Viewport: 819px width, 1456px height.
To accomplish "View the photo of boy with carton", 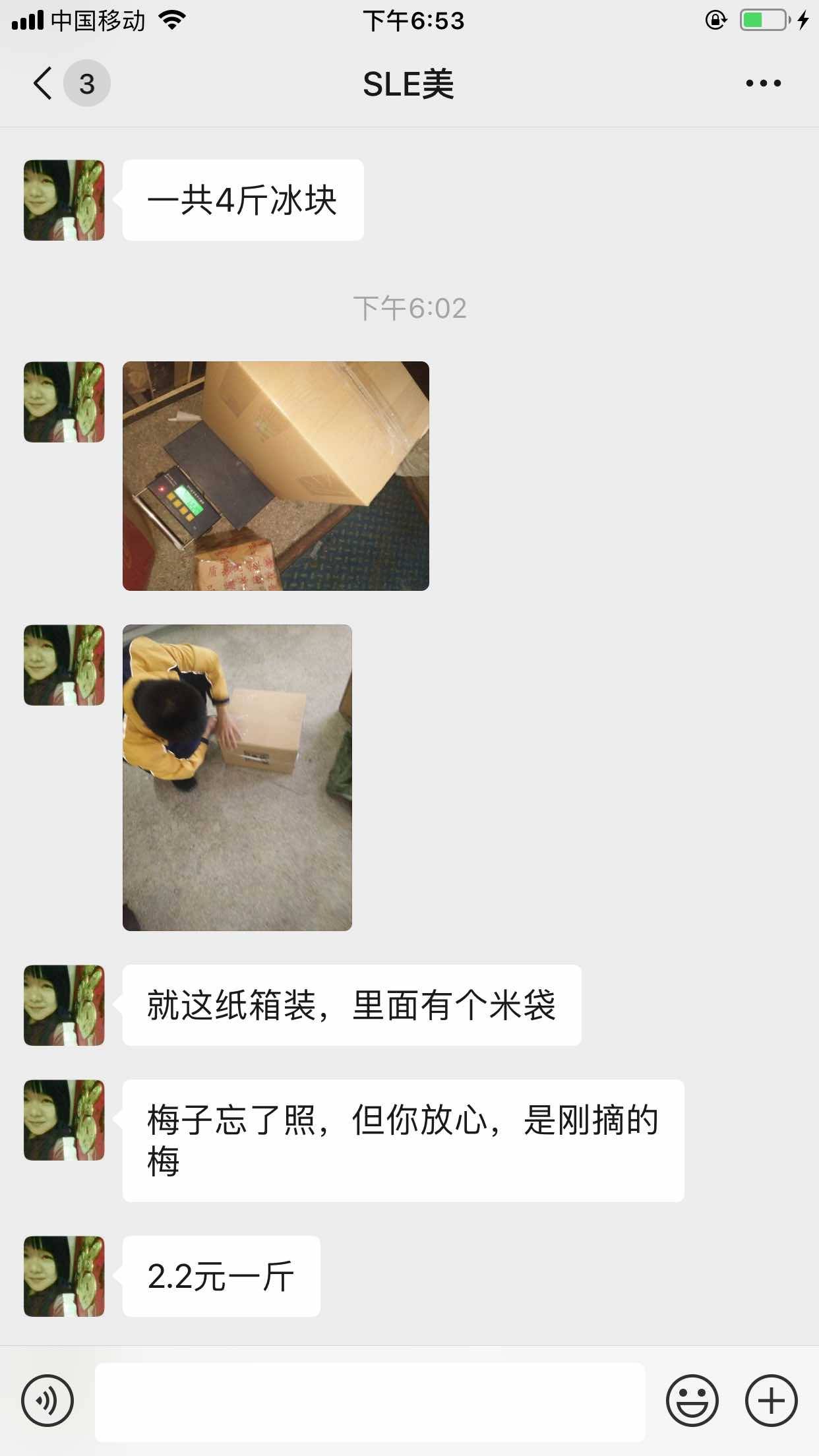I will pos(237,777).
